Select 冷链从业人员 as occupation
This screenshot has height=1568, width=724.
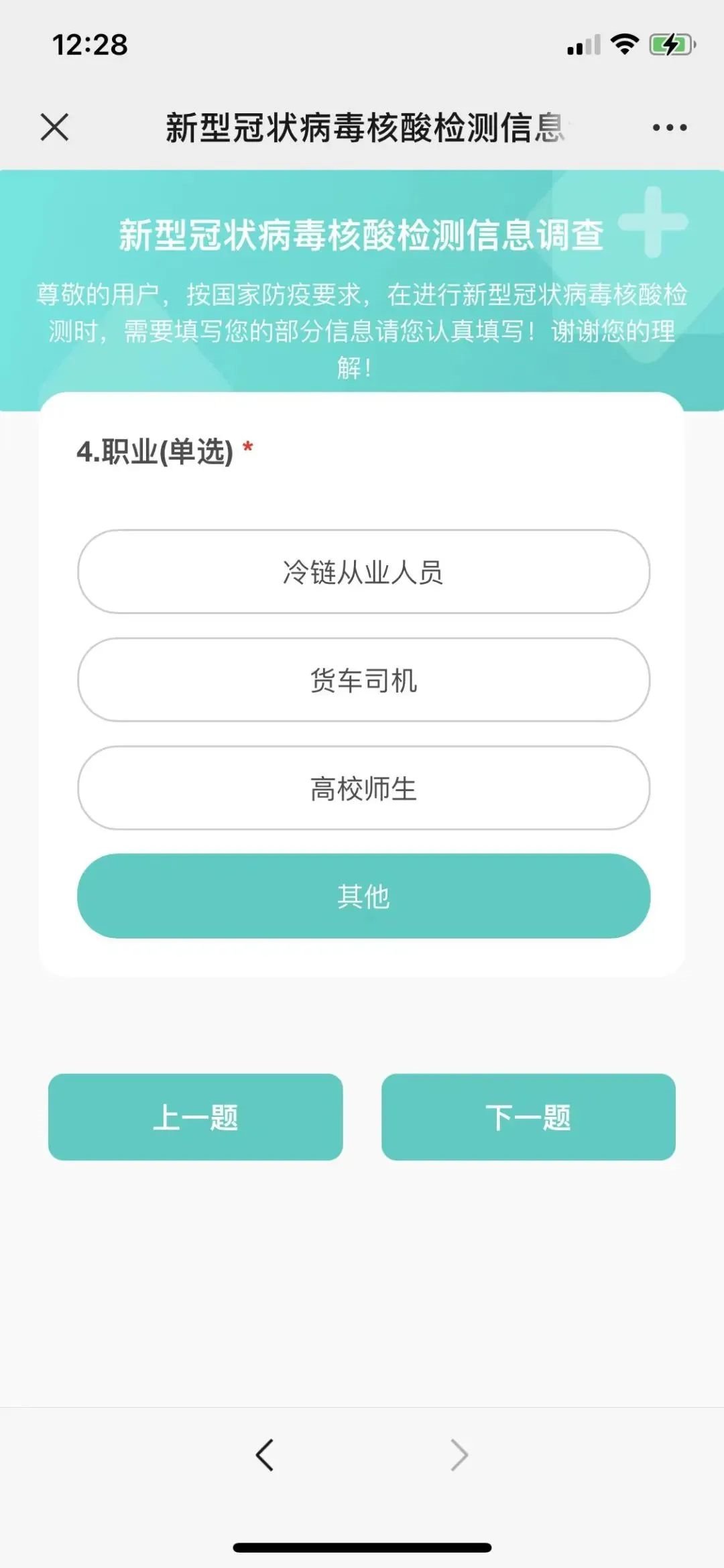363,572
